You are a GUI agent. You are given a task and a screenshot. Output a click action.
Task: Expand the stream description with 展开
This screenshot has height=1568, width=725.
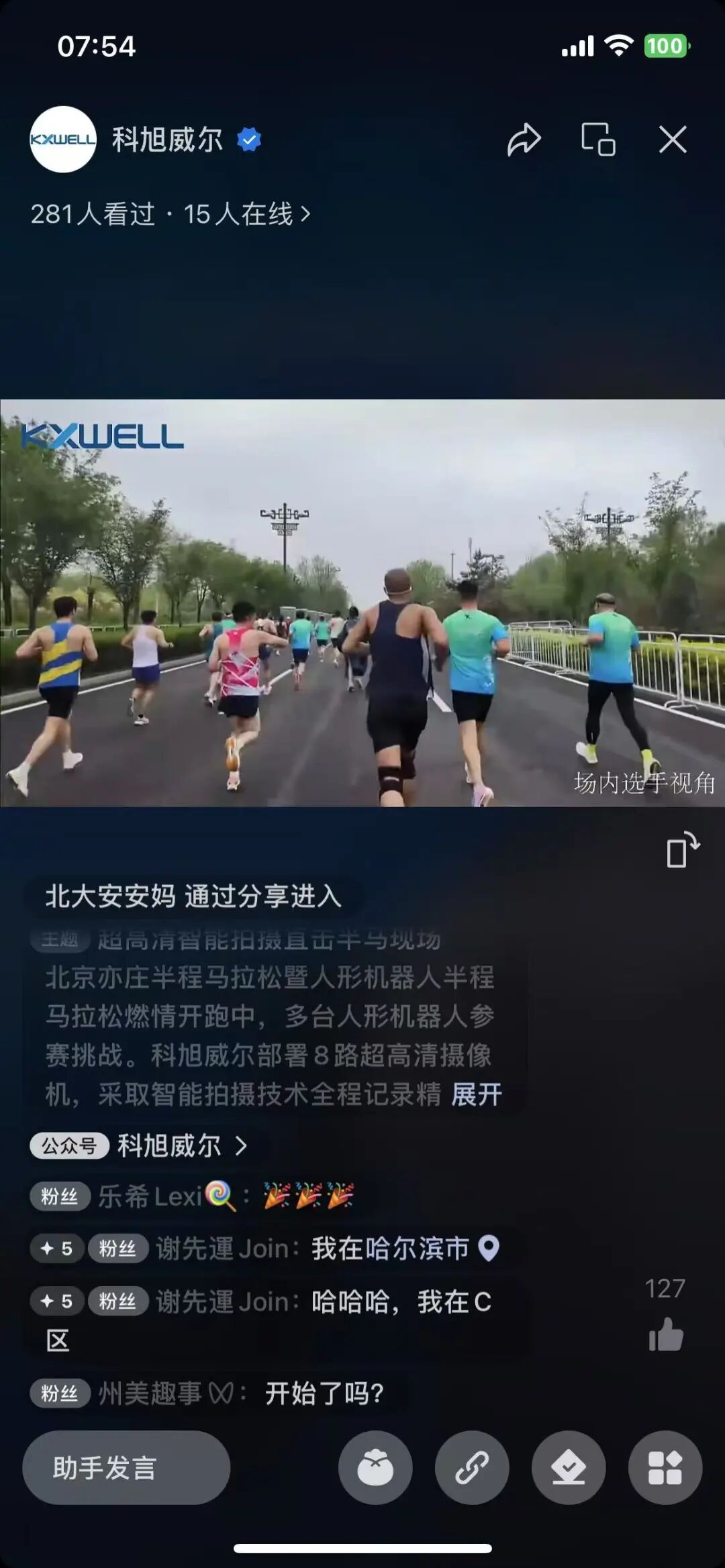477,1094
